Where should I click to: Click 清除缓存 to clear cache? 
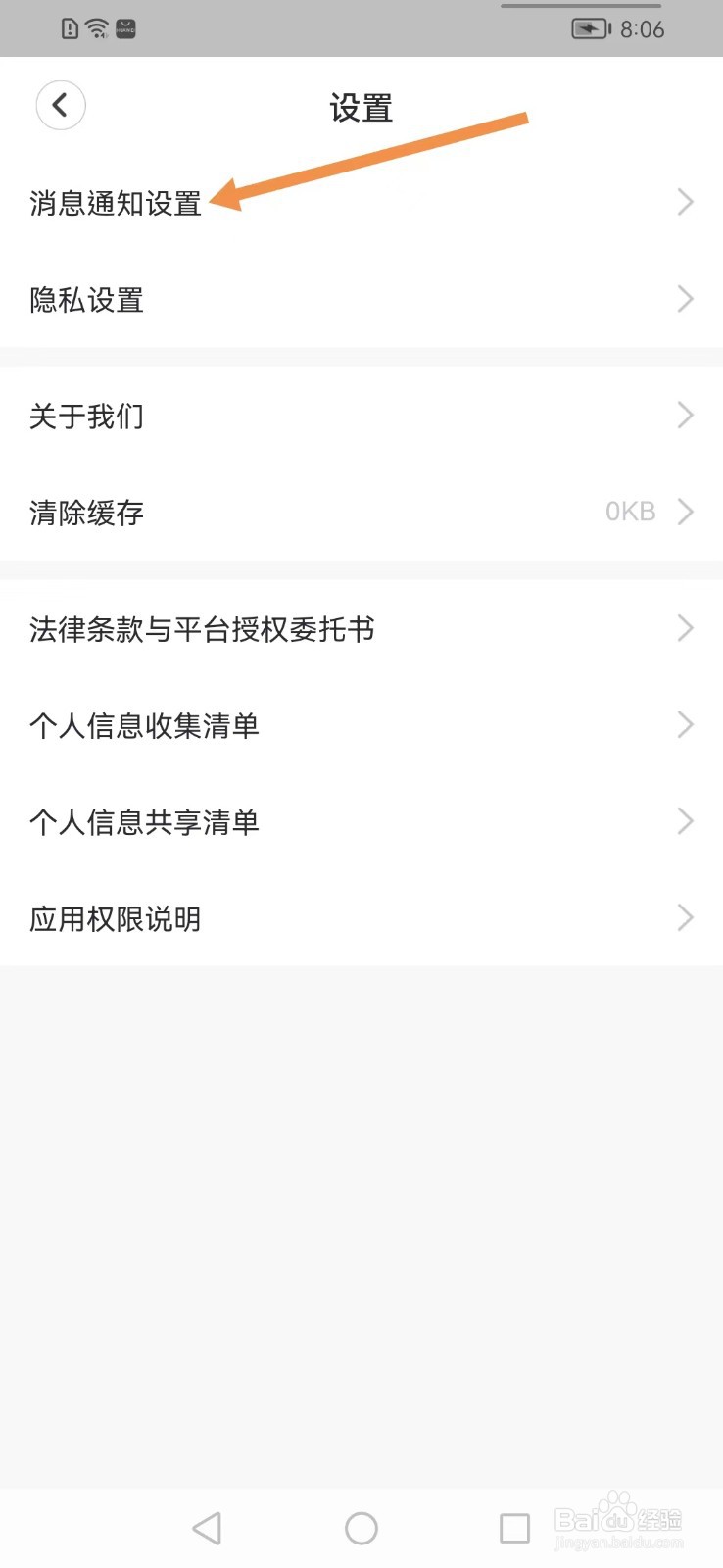click(x=86, y=512)
